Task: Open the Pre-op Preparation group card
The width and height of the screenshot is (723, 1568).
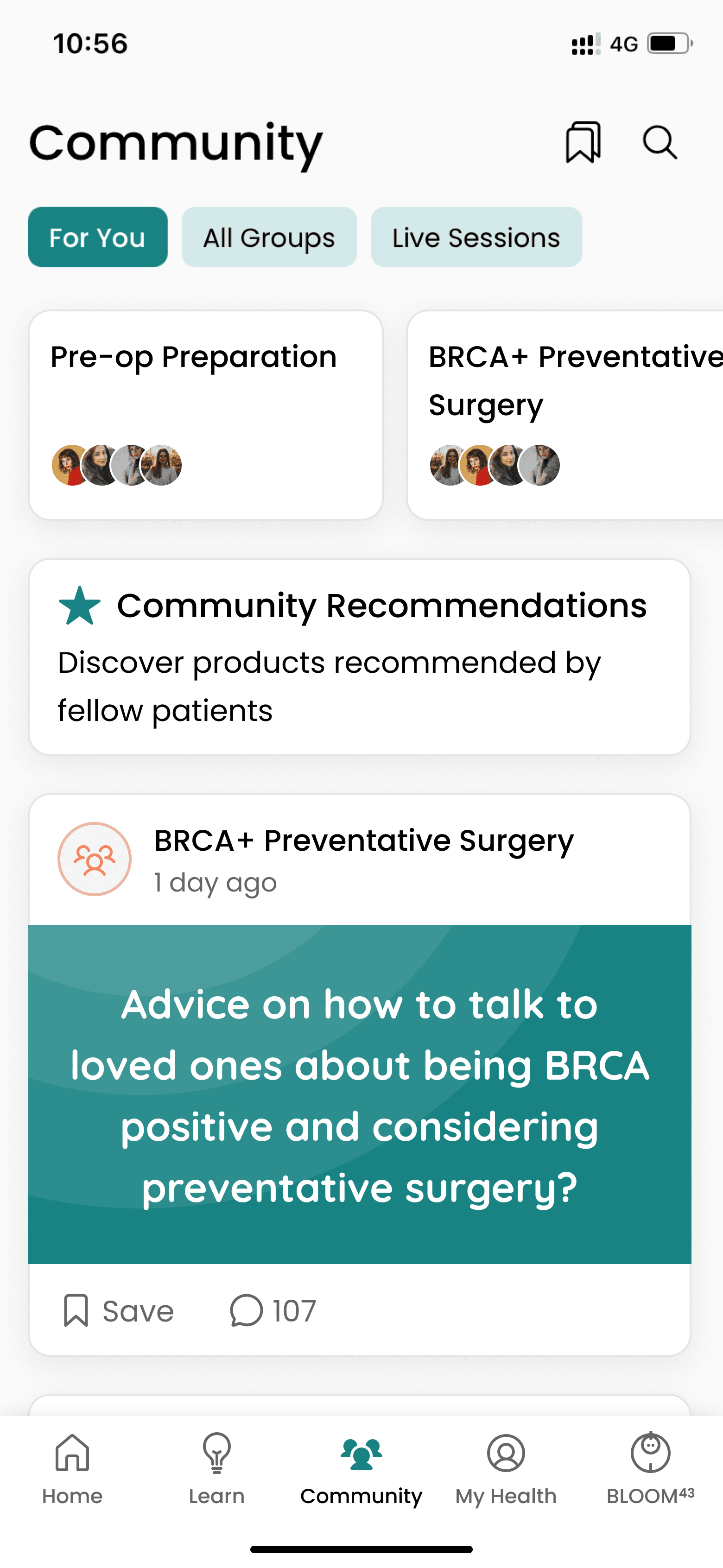Action: (206, 415)
